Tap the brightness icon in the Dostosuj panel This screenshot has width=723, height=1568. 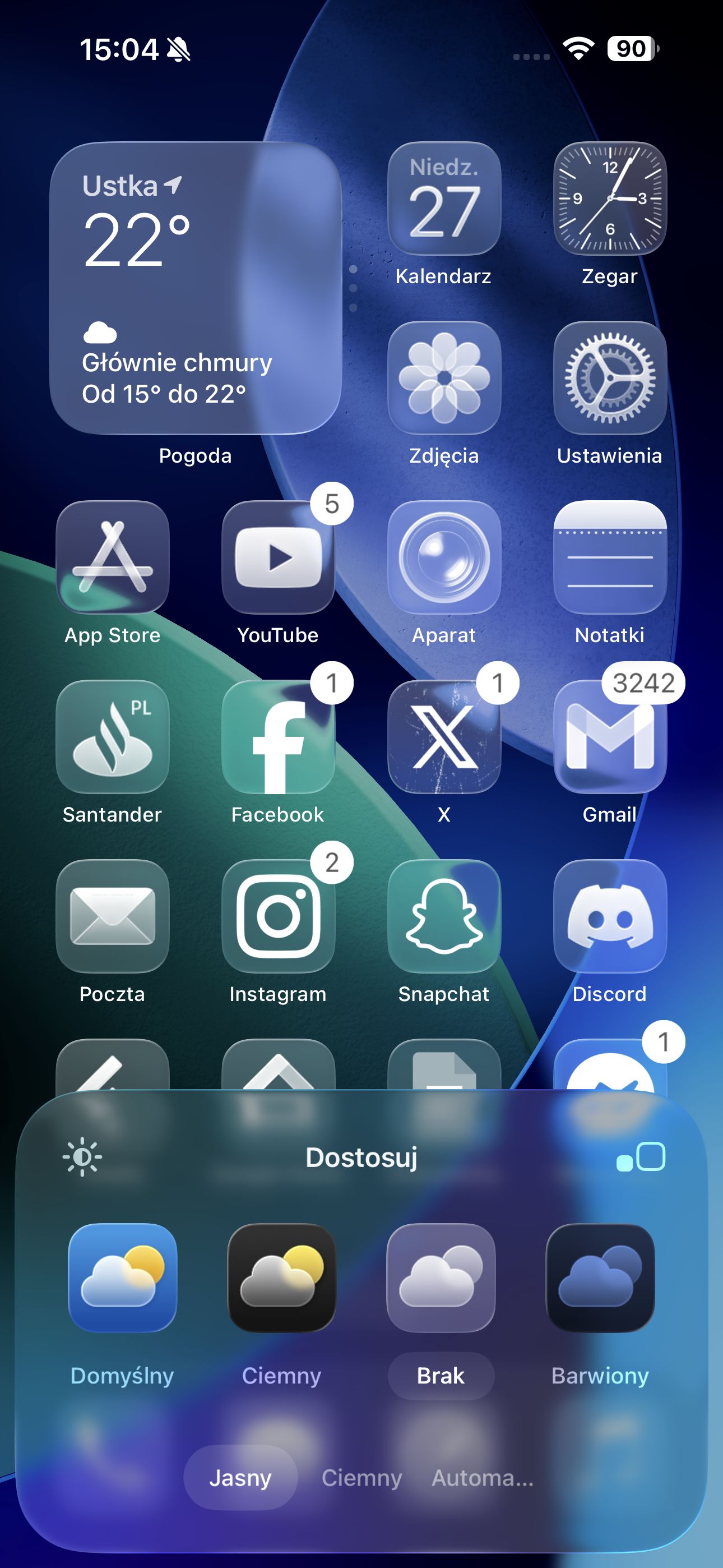click(x=82, y=1156)
